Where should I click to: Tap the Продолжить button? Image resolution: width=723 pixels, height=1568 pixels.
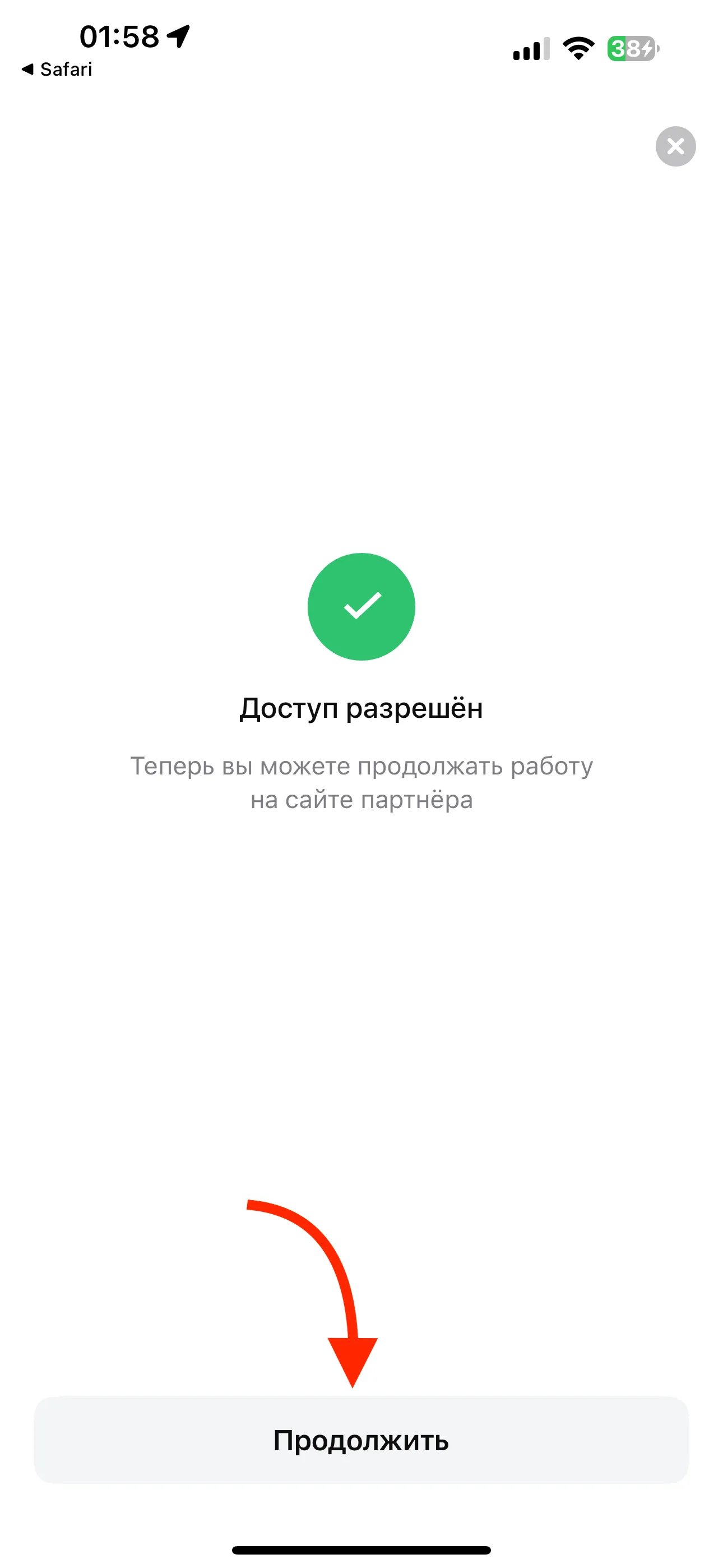tap(361, 1440)
